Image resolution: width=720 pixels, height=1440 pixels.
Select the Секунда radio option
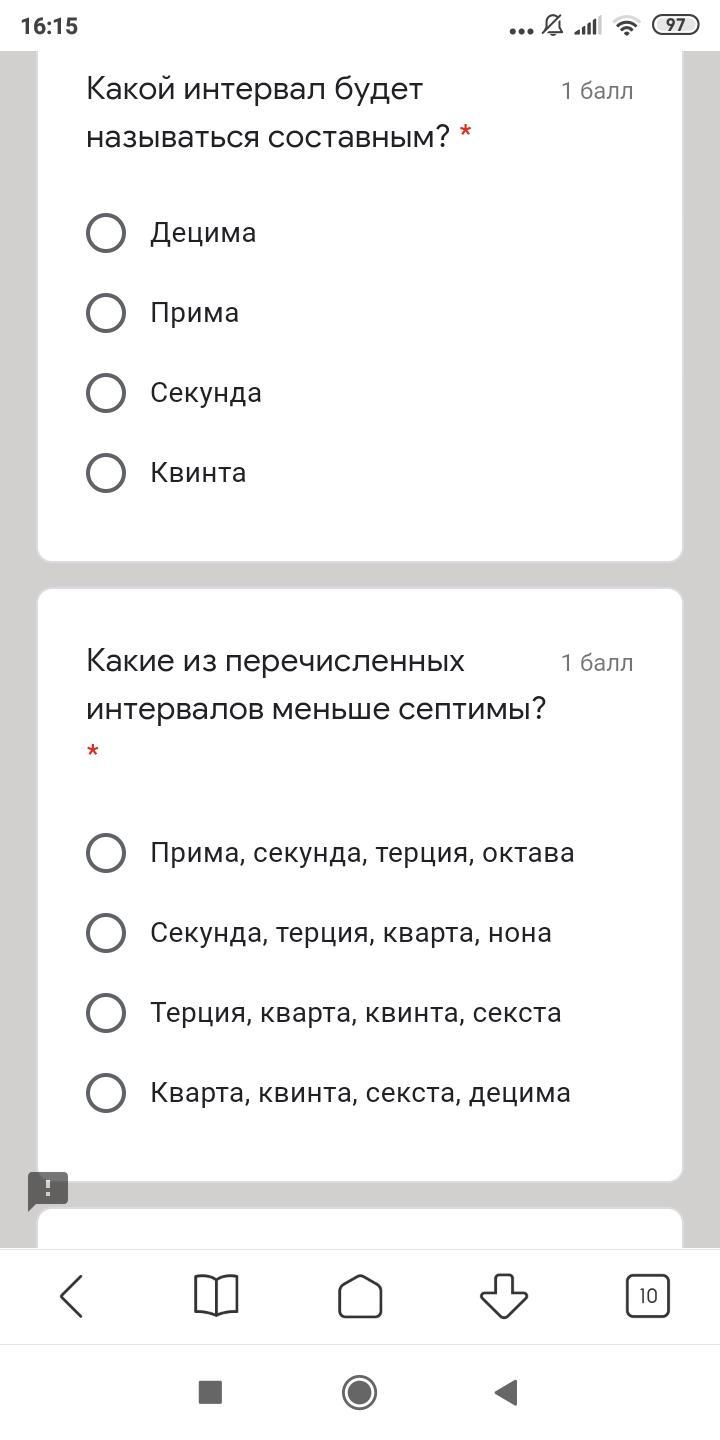(106, 393)
